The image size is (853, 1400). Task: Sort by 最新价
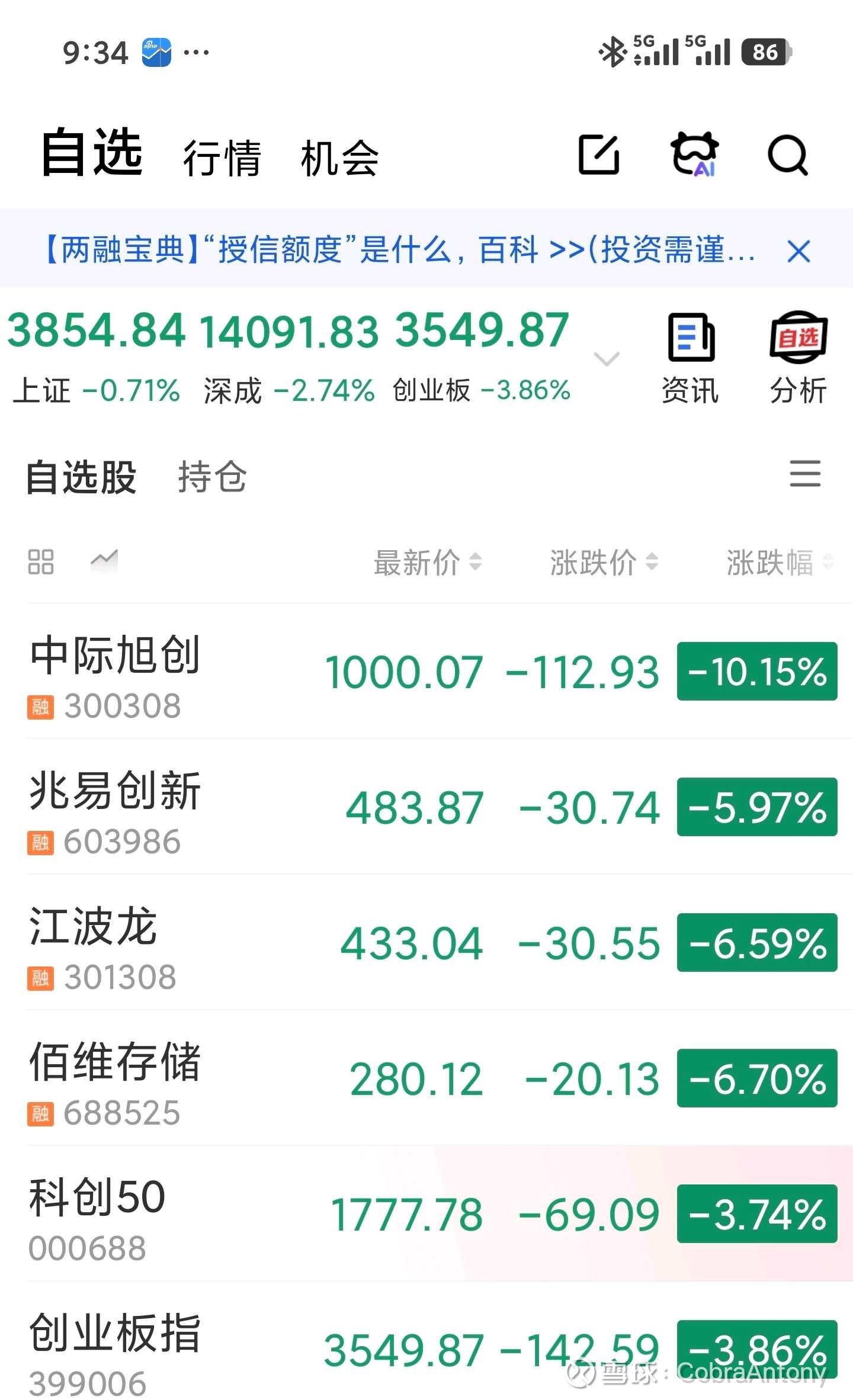pyautogui.click(x=428, y=562)
